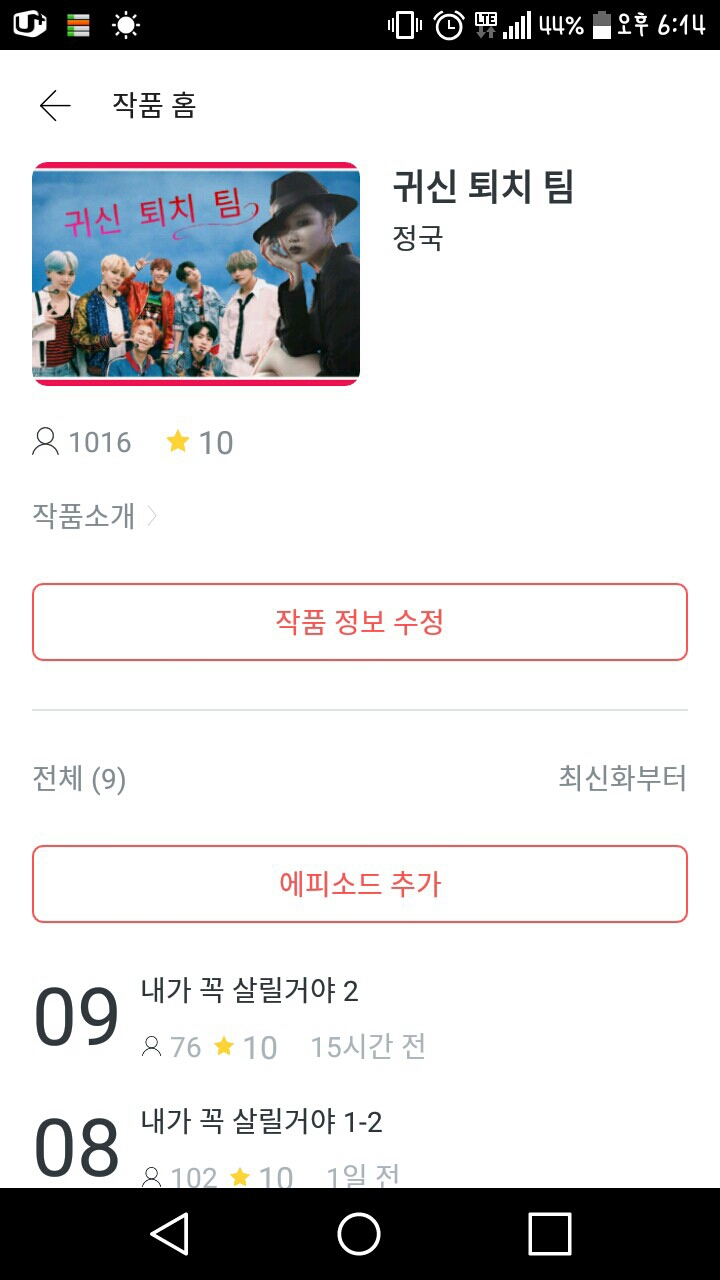Screen dimensions: 720x1280
Task: Tap the system home button
Action: pos(359,1233)
